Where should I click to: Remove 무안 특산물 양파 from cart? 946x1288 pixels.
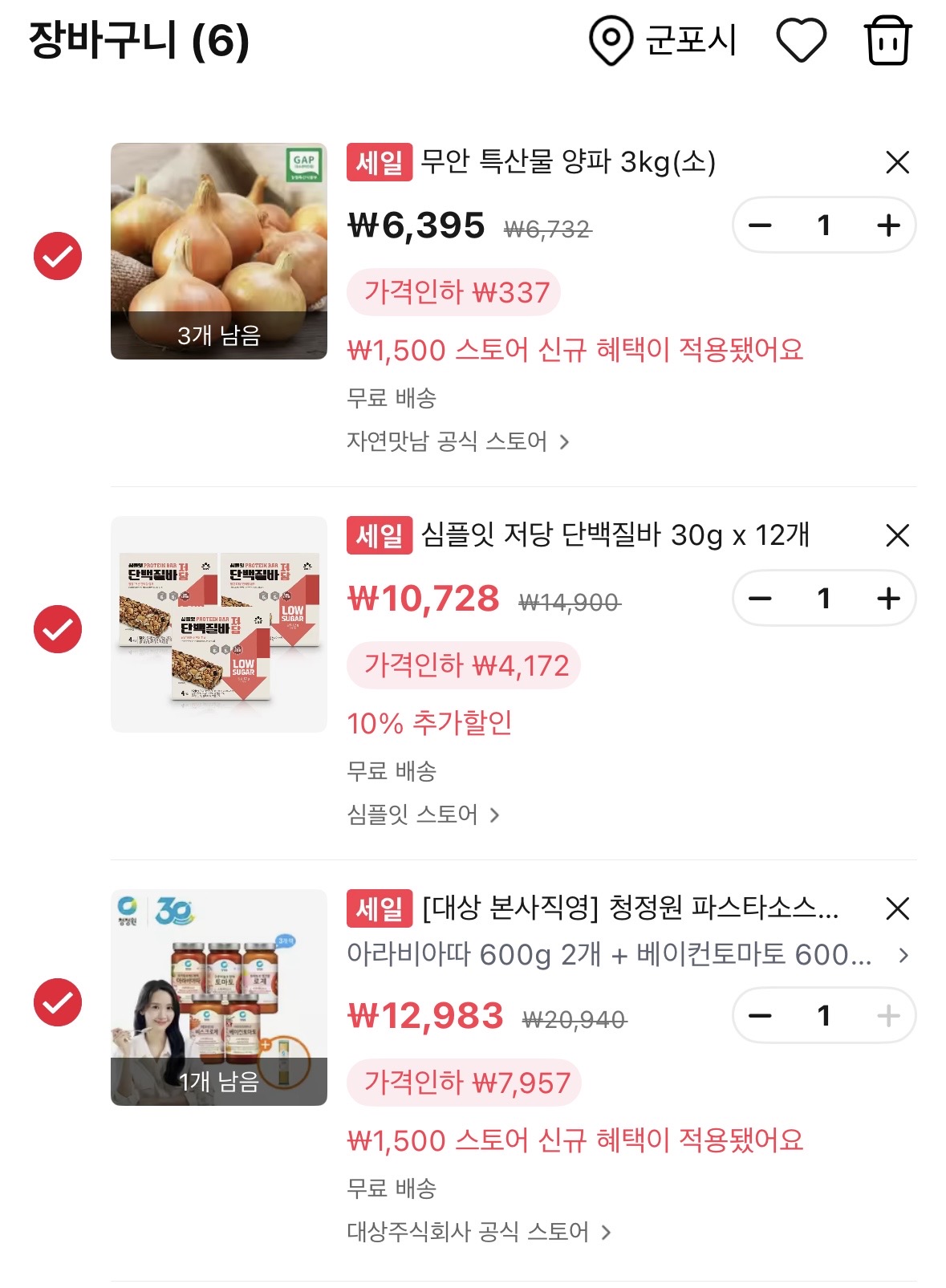[897, 162]
